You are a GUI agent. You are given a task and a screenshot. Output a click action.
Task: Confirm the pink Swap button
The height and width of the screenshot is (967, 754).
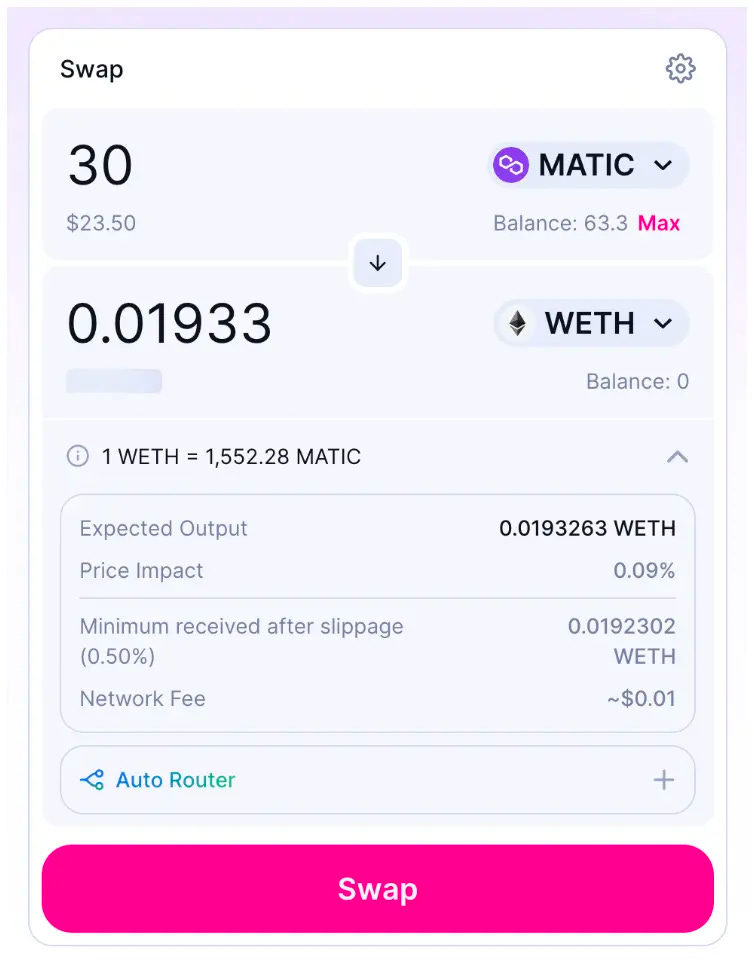[x=377, y=889]
